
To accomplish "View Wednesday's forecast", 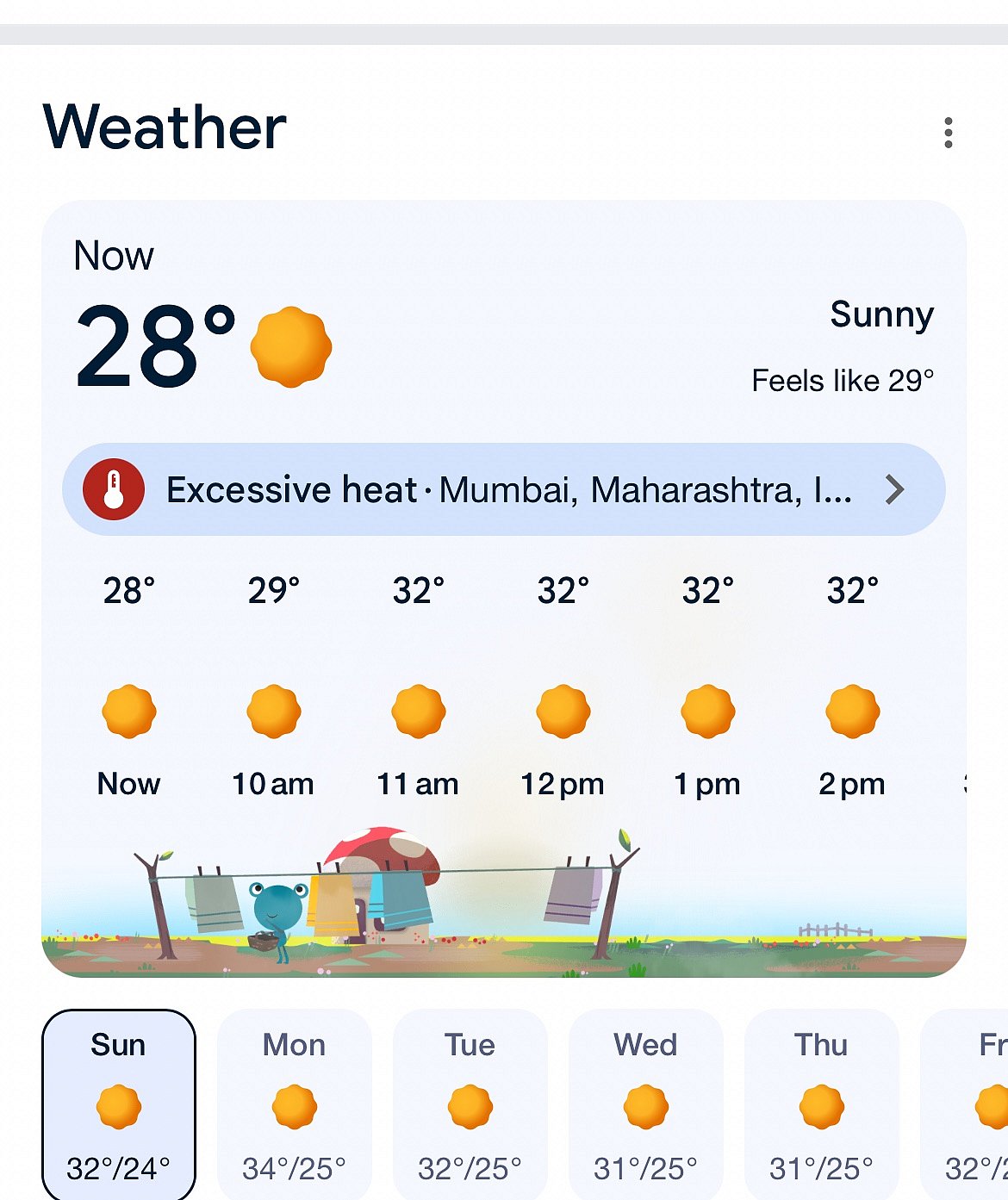I will click(x=646, y=1105).
